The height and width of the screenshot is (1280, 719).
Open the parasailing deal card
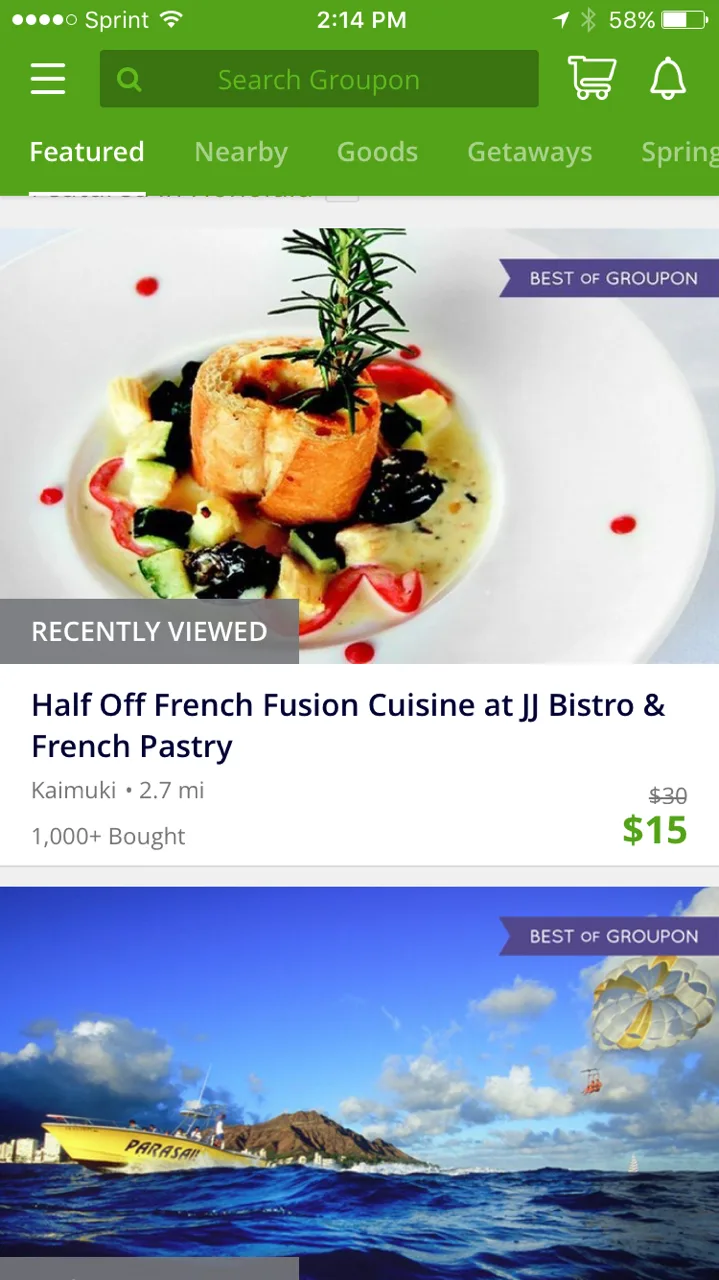pyautogui.click(x=359, y=1083)
